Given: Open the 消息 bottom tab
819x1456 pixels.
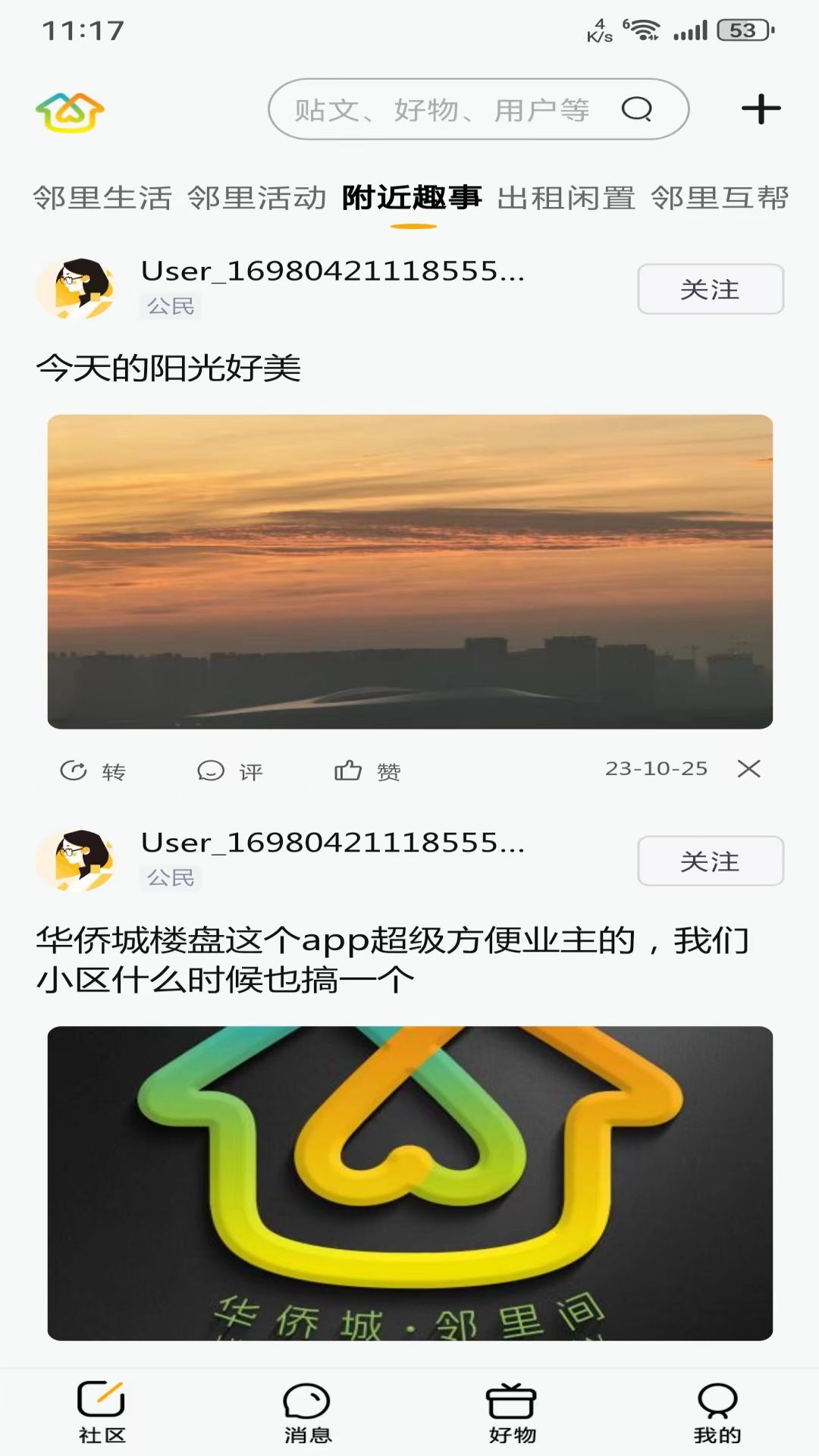Looking at the screenshot, I should (x=307, y=1411).
